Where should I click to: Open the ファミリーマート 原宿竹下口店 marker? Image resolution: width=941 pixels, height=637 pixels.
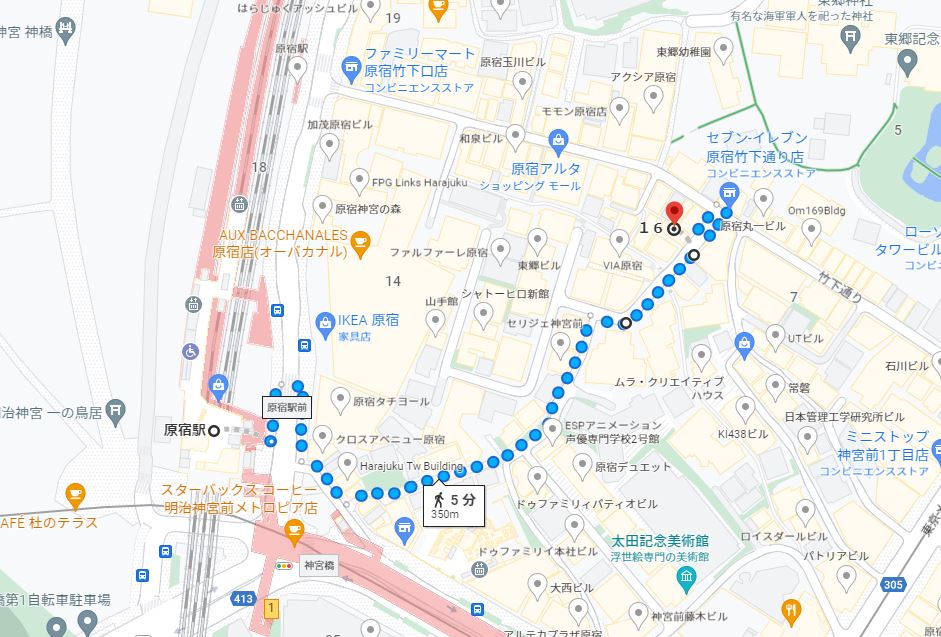tap(350, 69)
